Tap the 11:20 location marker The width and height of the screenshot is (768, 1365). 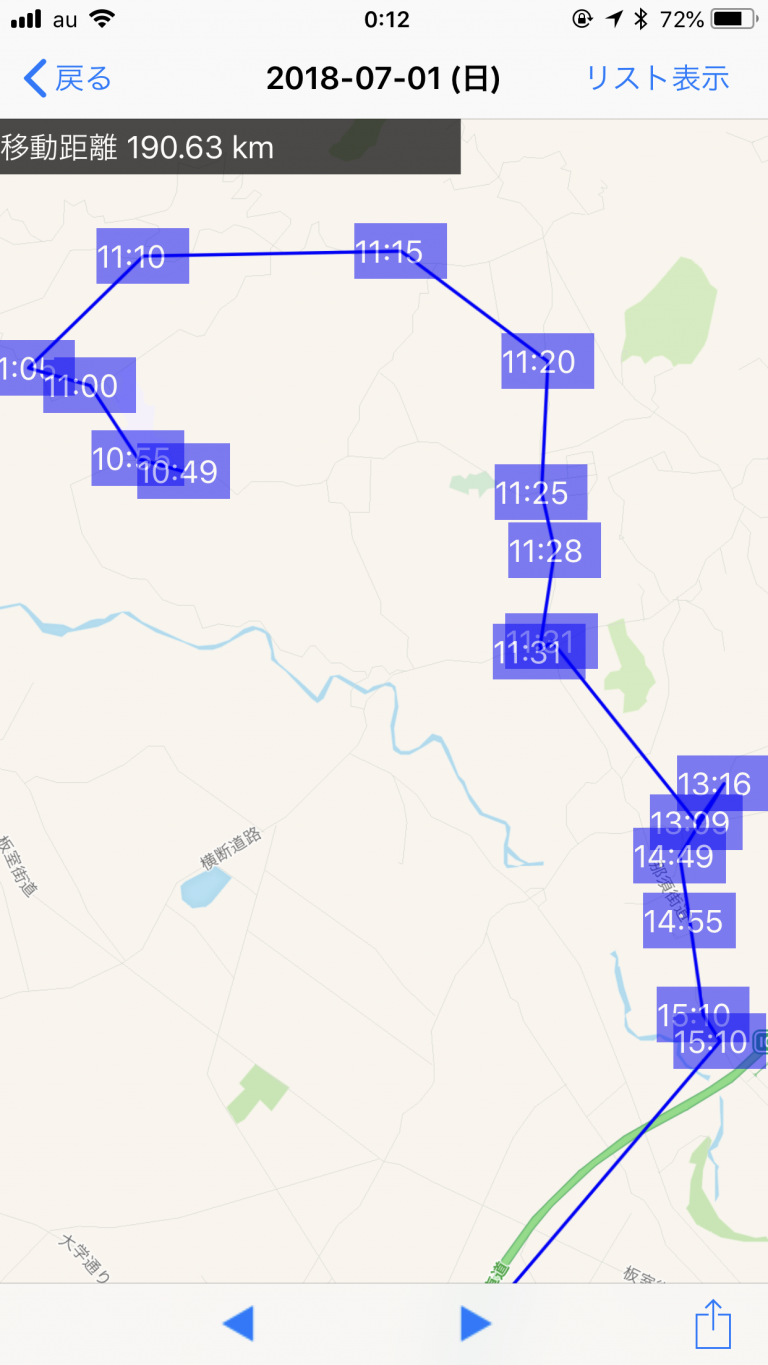[x=547, y=361]
